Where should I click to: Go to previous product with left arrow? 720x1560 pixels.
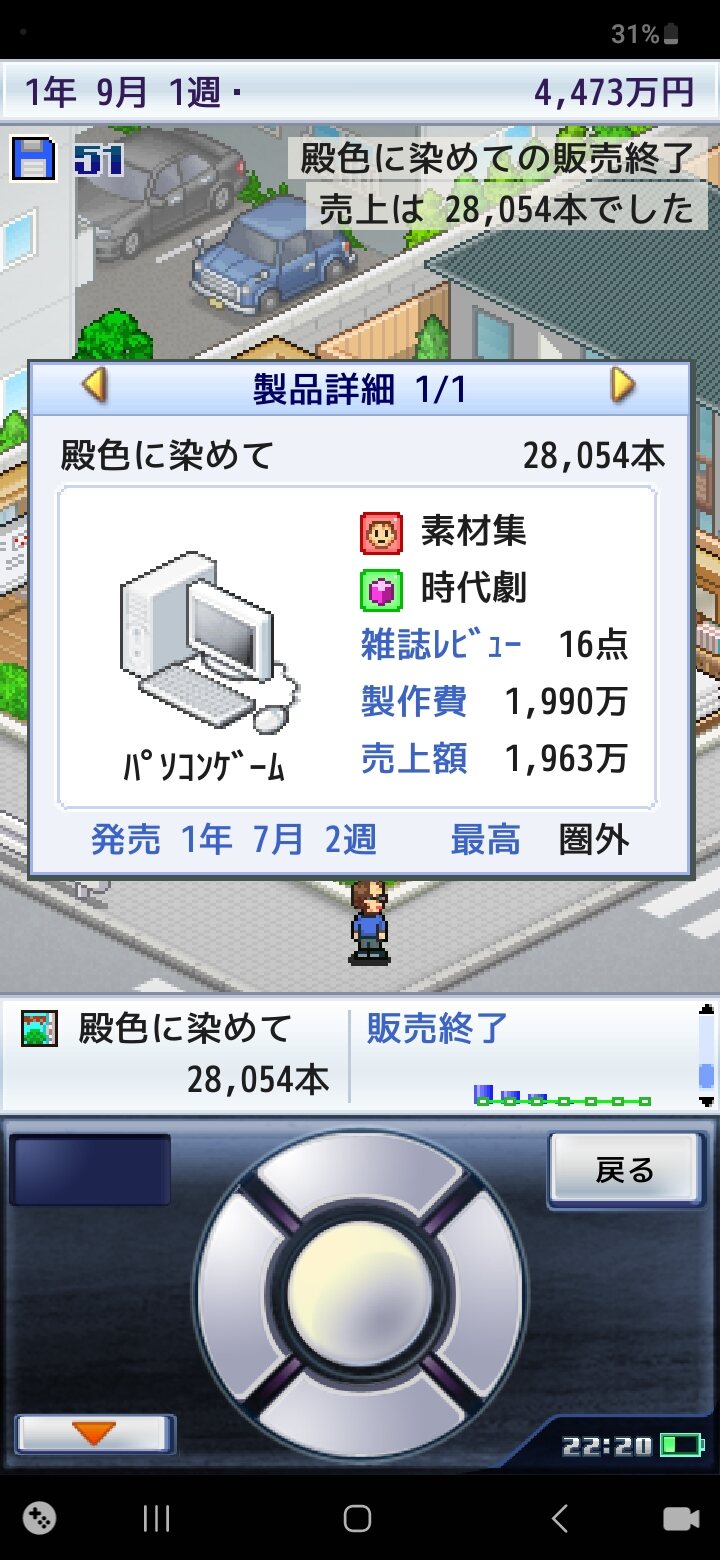[94, 385]
